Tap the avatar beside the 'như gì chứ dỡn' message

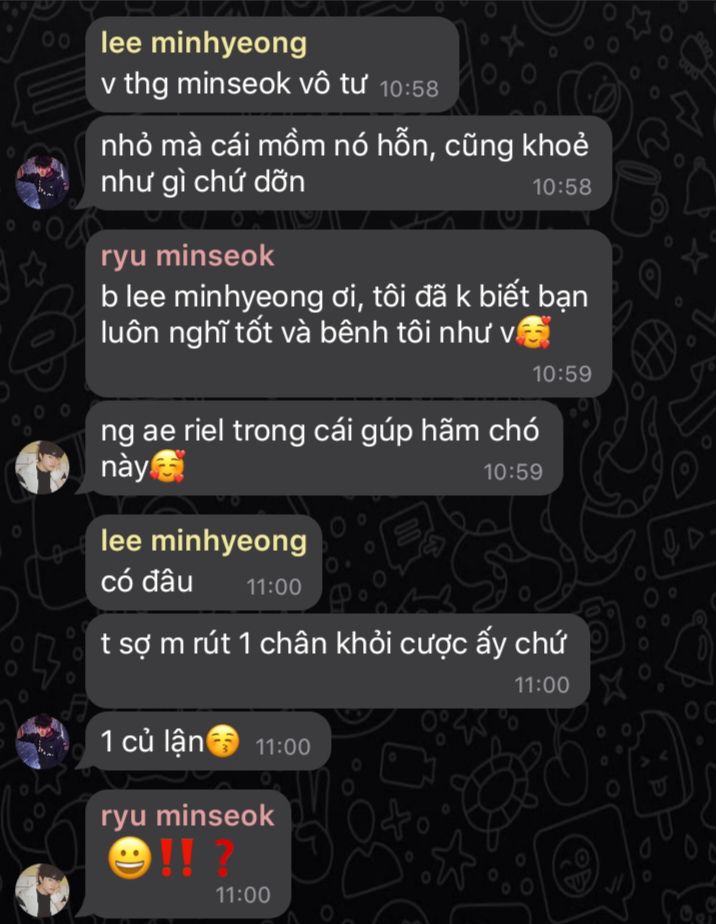42,183
